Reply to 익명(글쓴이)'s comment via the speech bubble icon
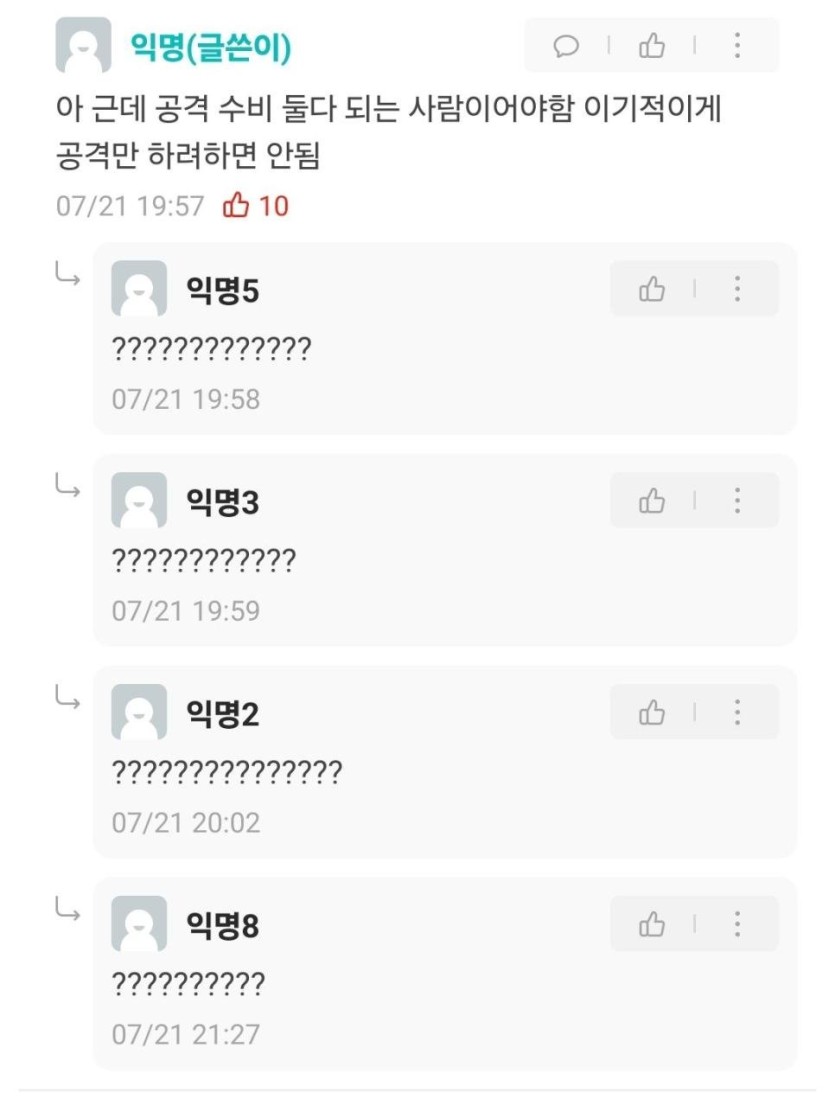This screenshot has height=1099, width=835. coord(566,46)
